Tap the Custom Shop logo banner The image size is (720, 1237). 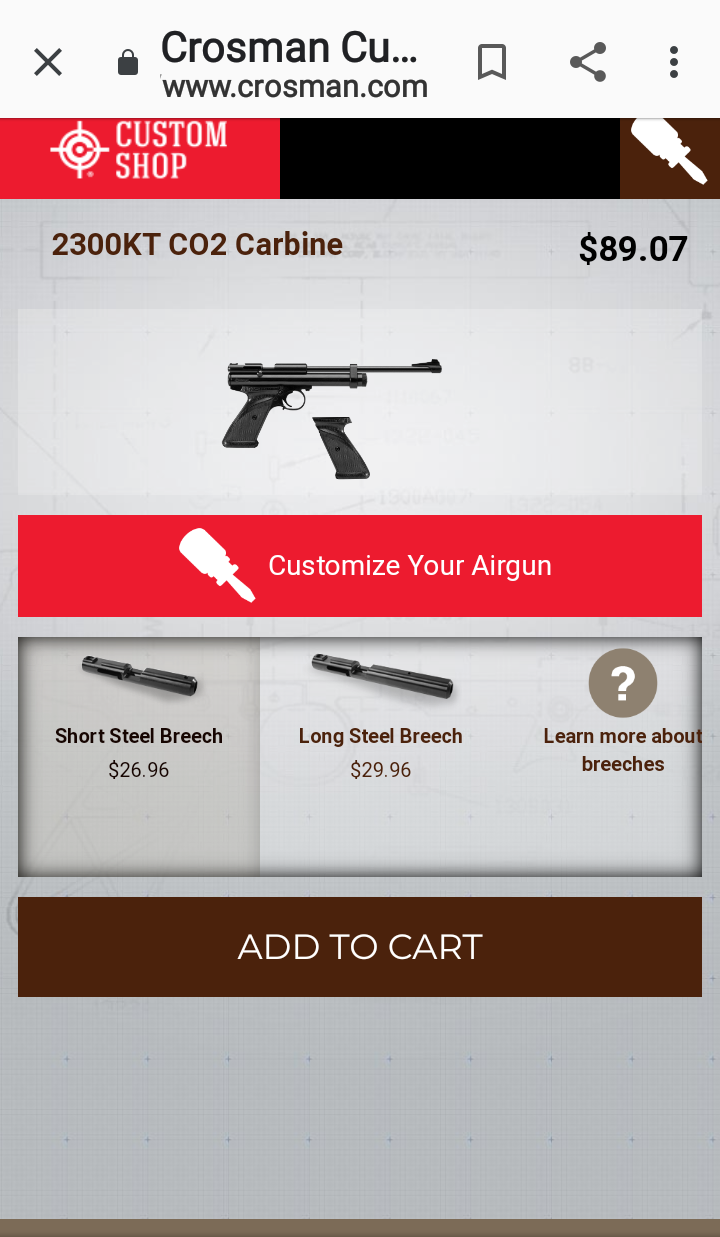140,158
